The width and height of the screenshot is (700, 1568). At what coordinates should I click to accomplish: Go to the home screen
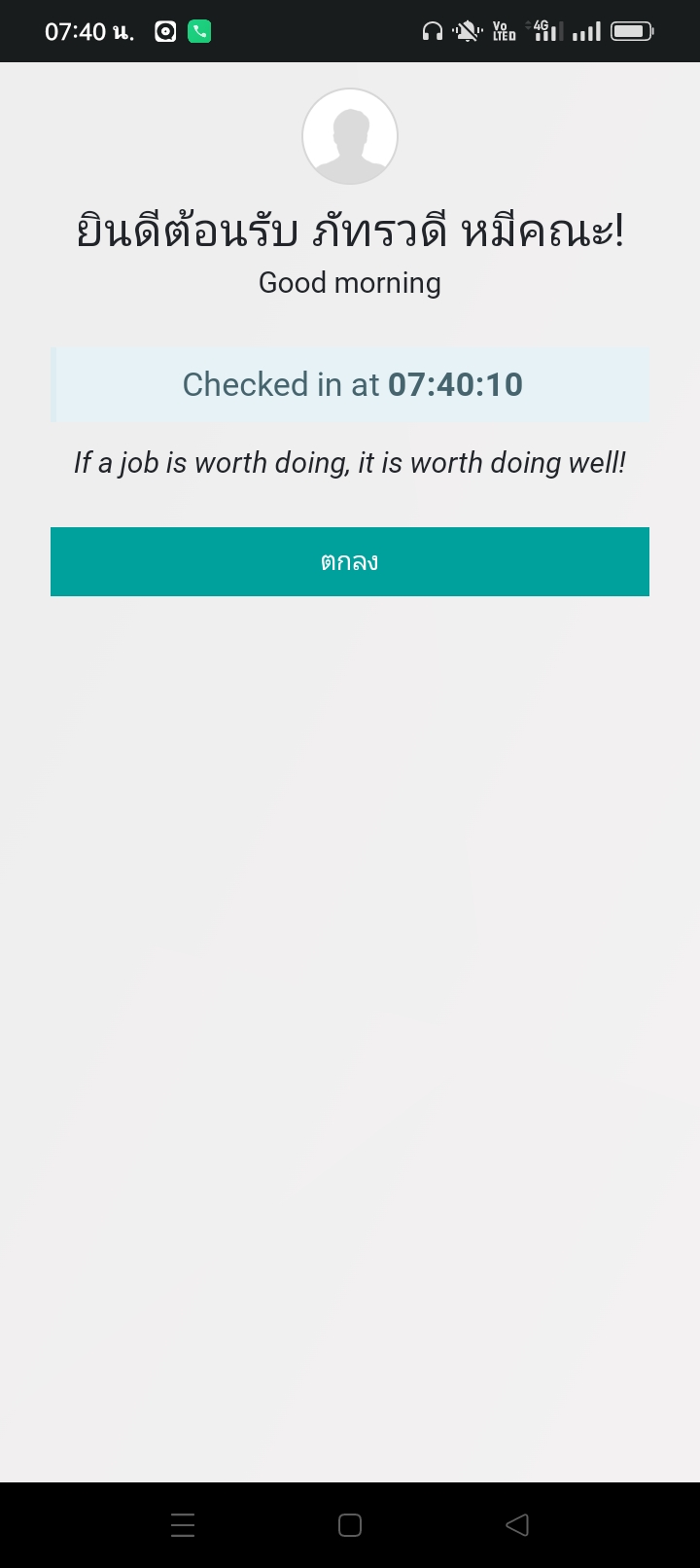click(x=350, y=1524)
